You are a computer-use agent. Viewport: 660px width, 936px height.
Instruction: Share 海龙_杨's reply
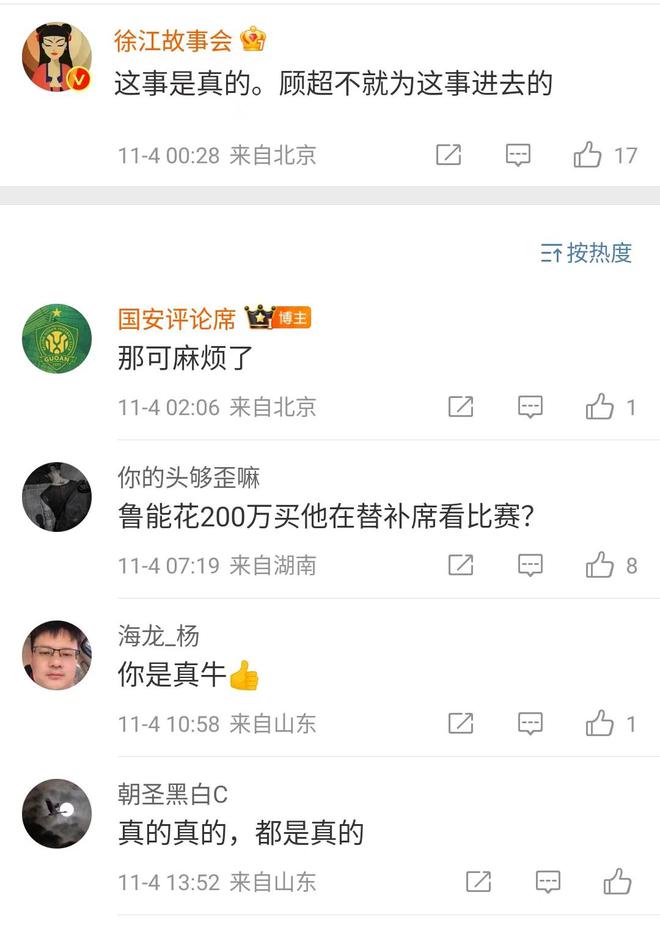tap(461, 723)
